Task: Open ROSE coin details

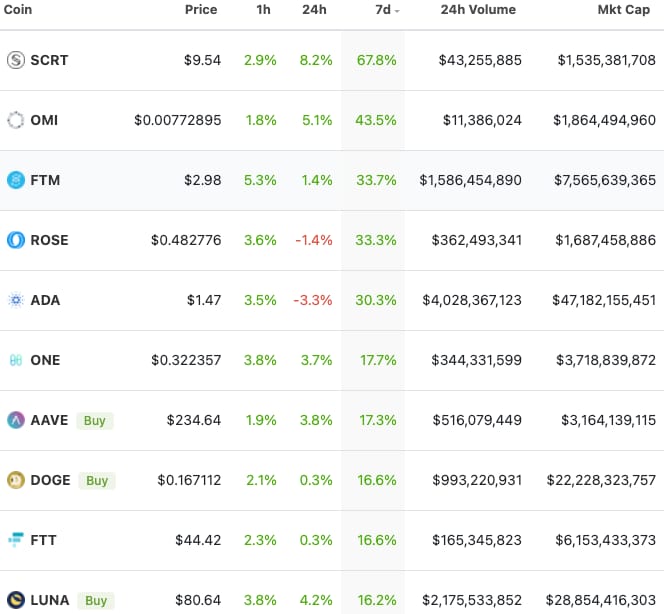Action: pos(49,240)
